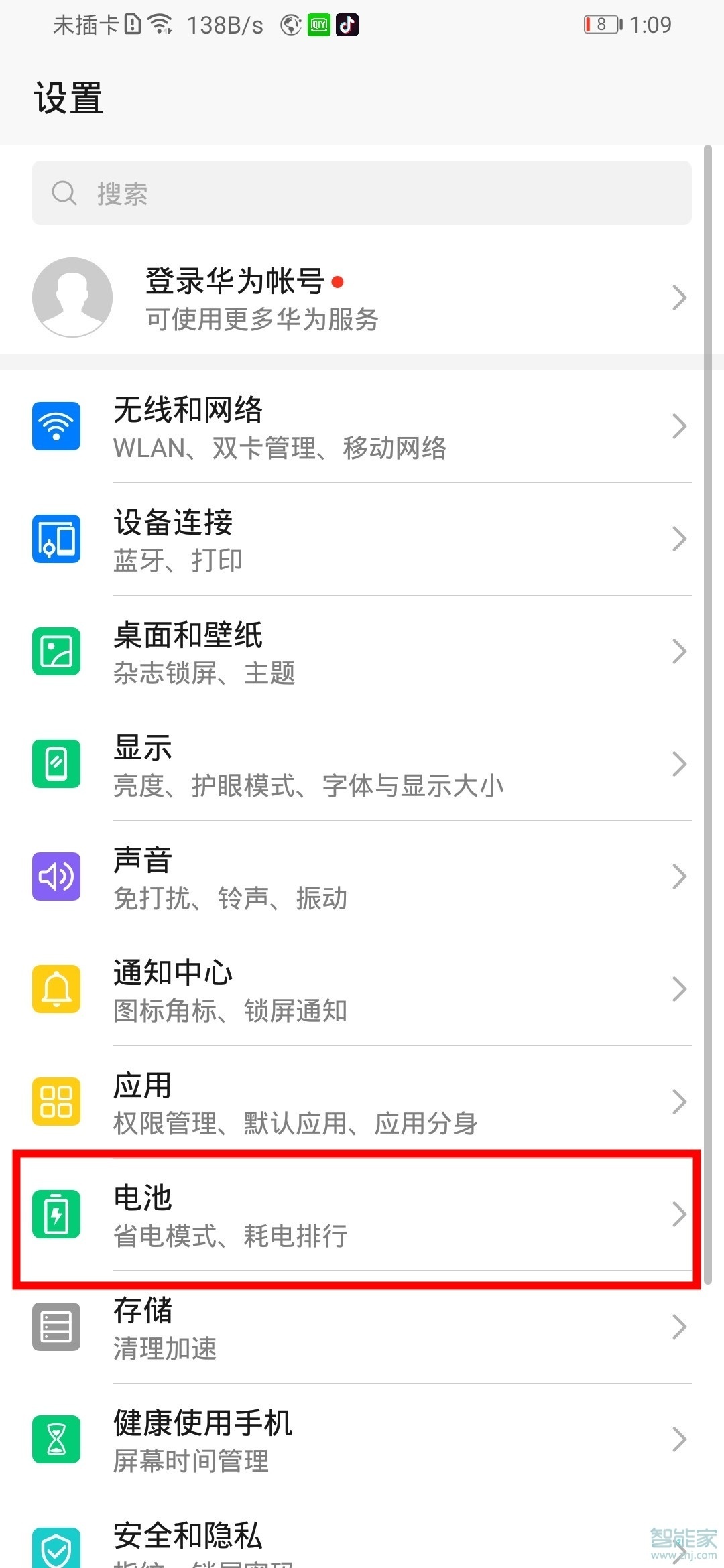Screen dimensions: 724x1568
Task: Tap the 抖音 status bar icon
Action: (347, 24)
